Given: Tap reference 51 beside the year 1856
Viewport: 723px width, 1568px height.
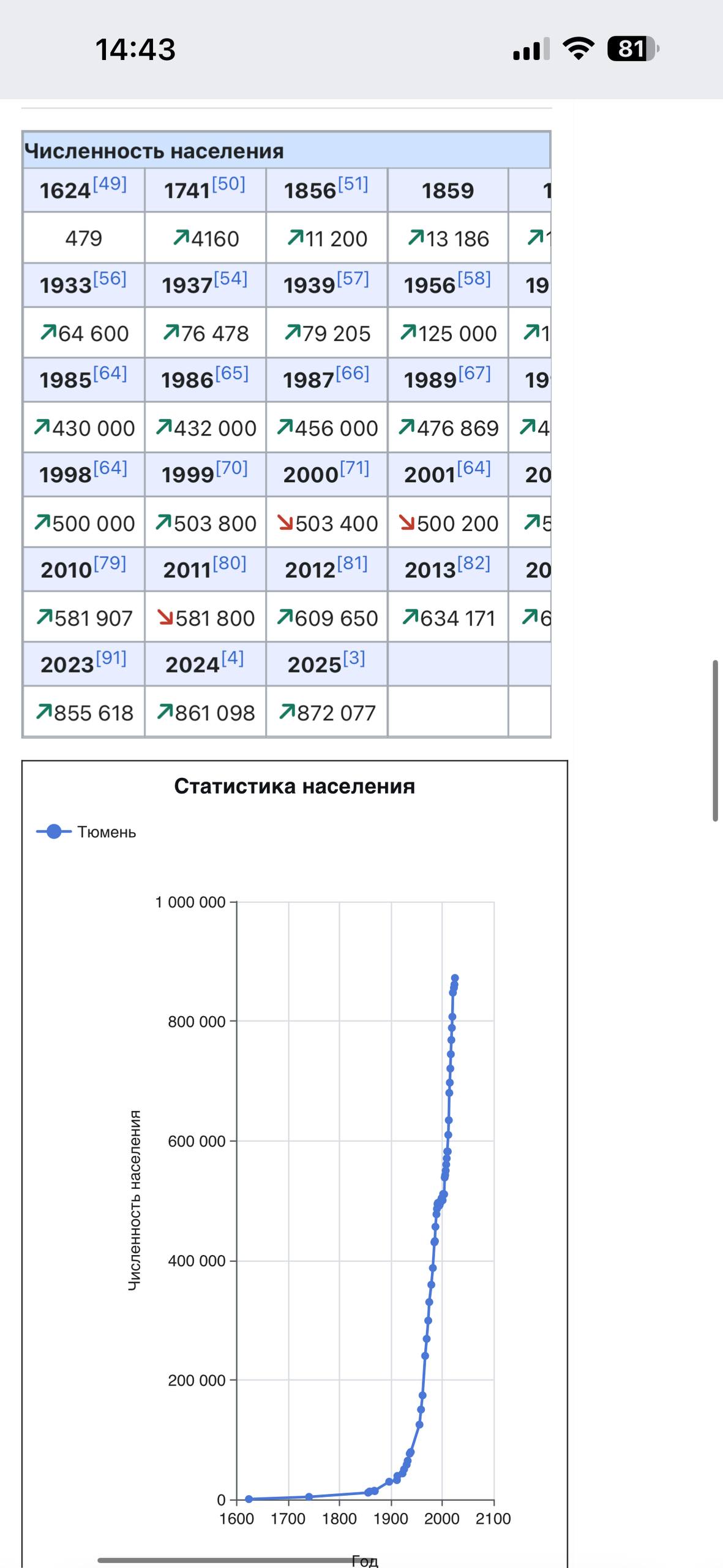Looking at the screenshot, I should click(353, 184).
